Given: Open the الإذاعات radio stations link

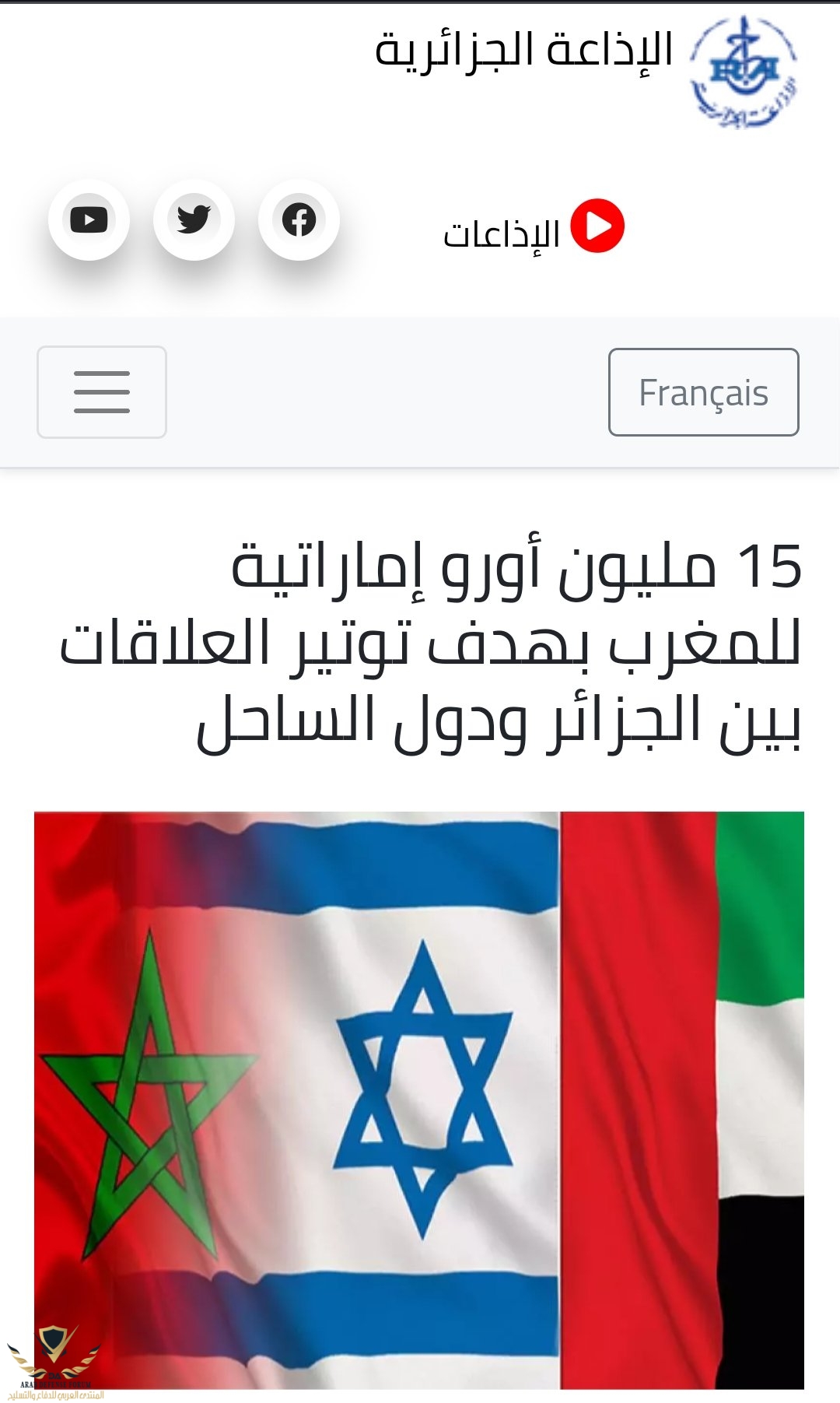Looking at the screenshot, I should pyautogui.click(x=534, y=230).
